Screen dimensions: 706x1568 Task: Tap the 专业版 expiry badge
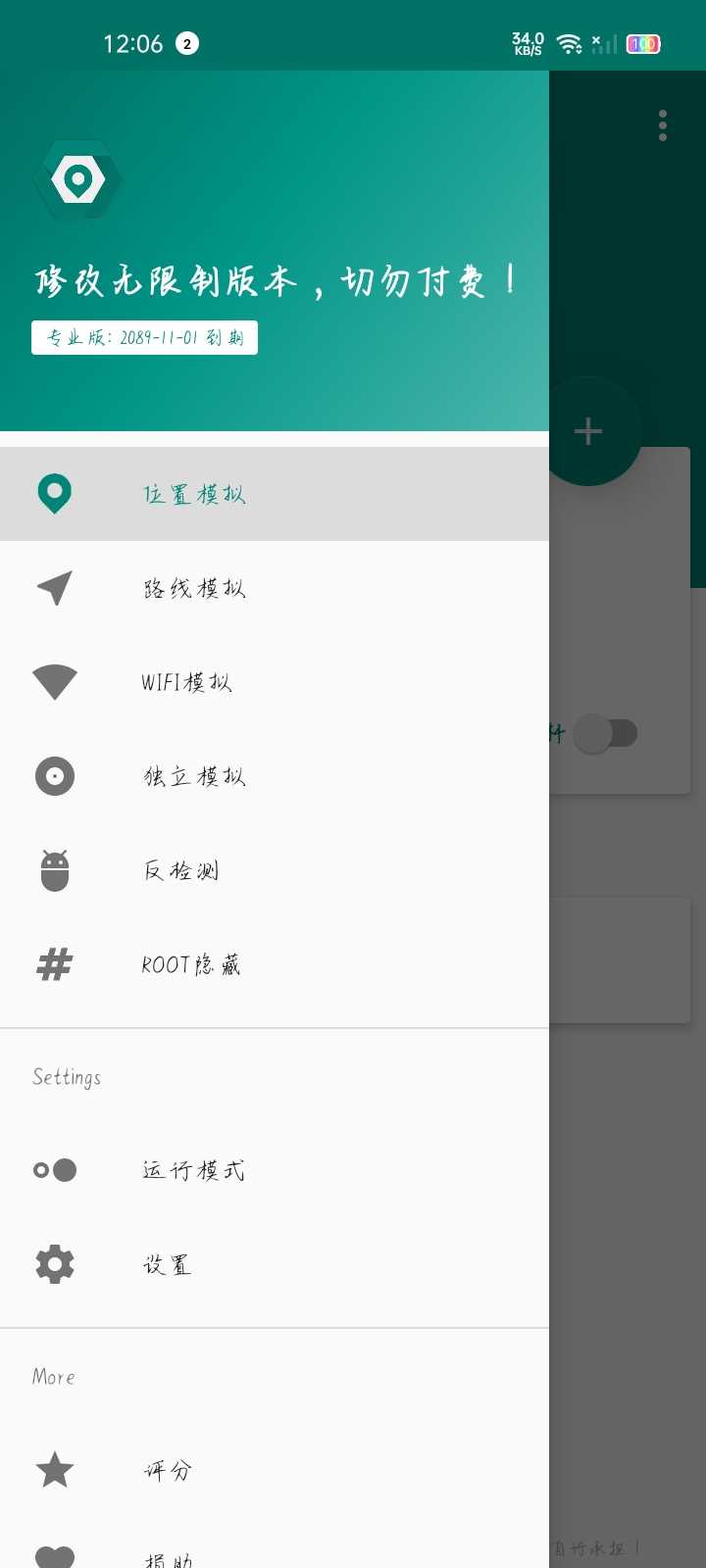click(145, 338)
